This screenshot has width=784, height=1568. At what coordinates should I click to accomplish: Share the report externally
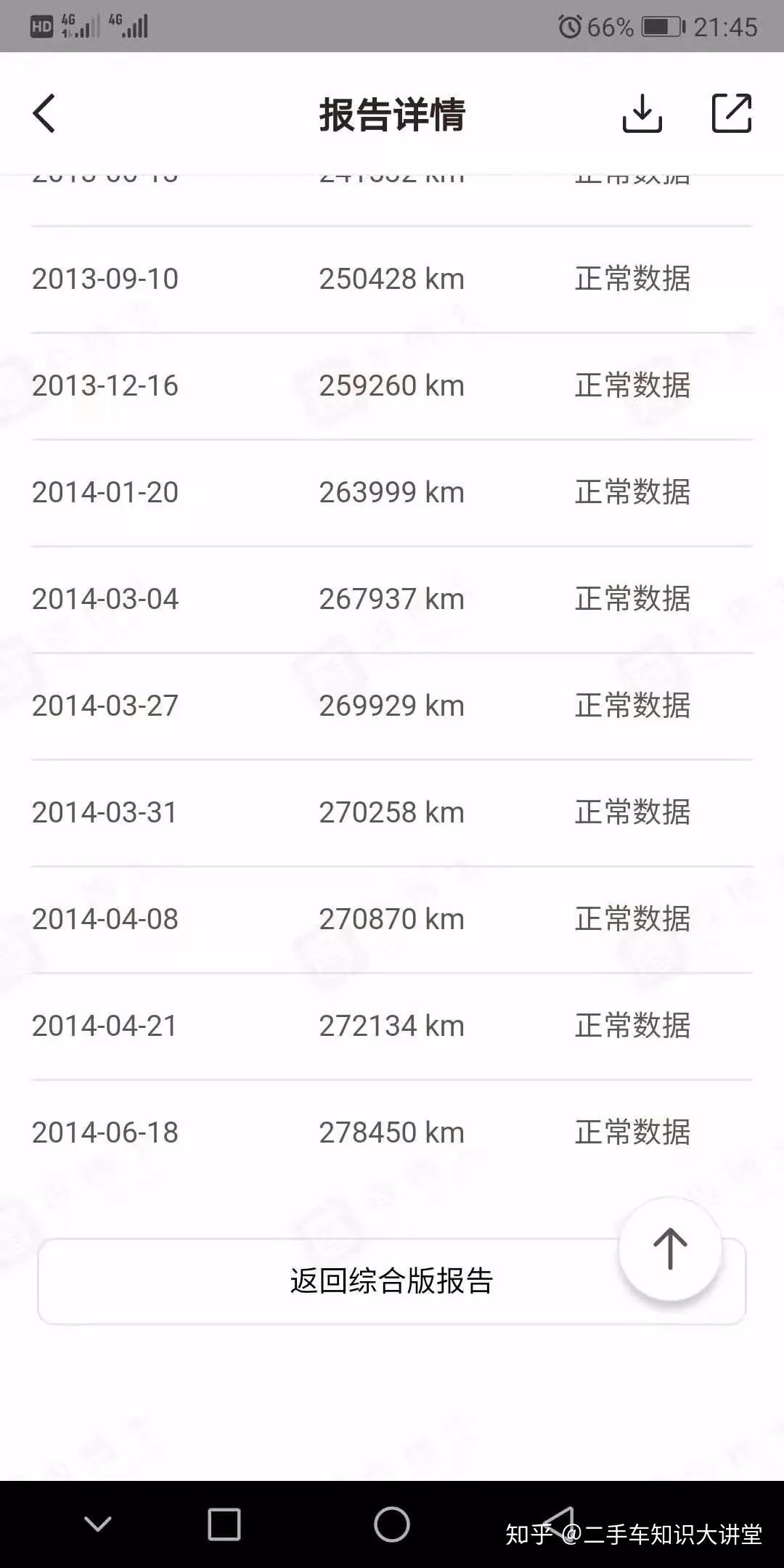click(x=731, y=114)
